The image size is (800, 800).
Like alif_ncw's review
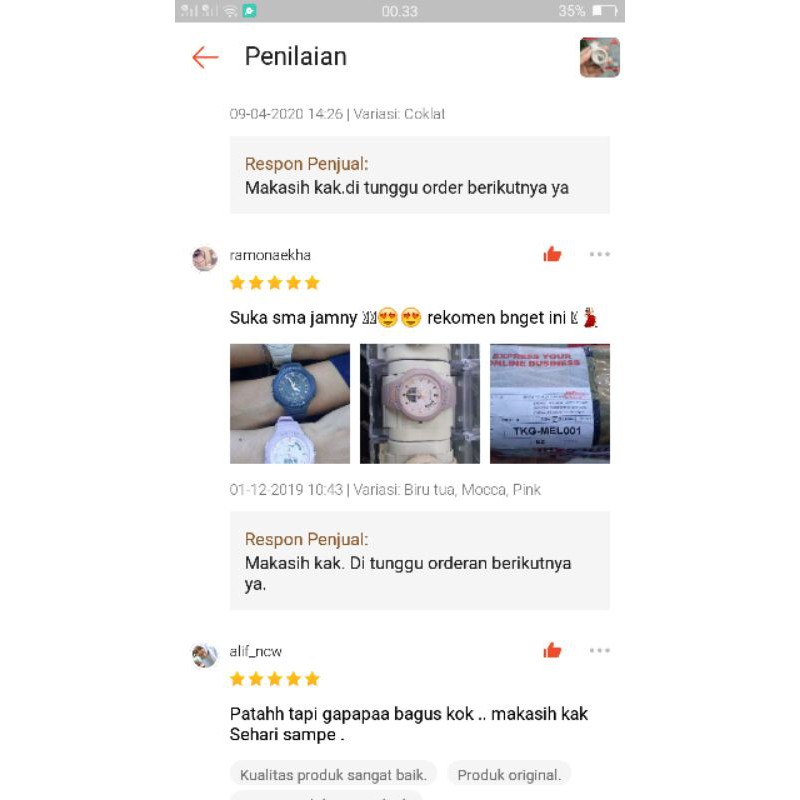(552, 651)
